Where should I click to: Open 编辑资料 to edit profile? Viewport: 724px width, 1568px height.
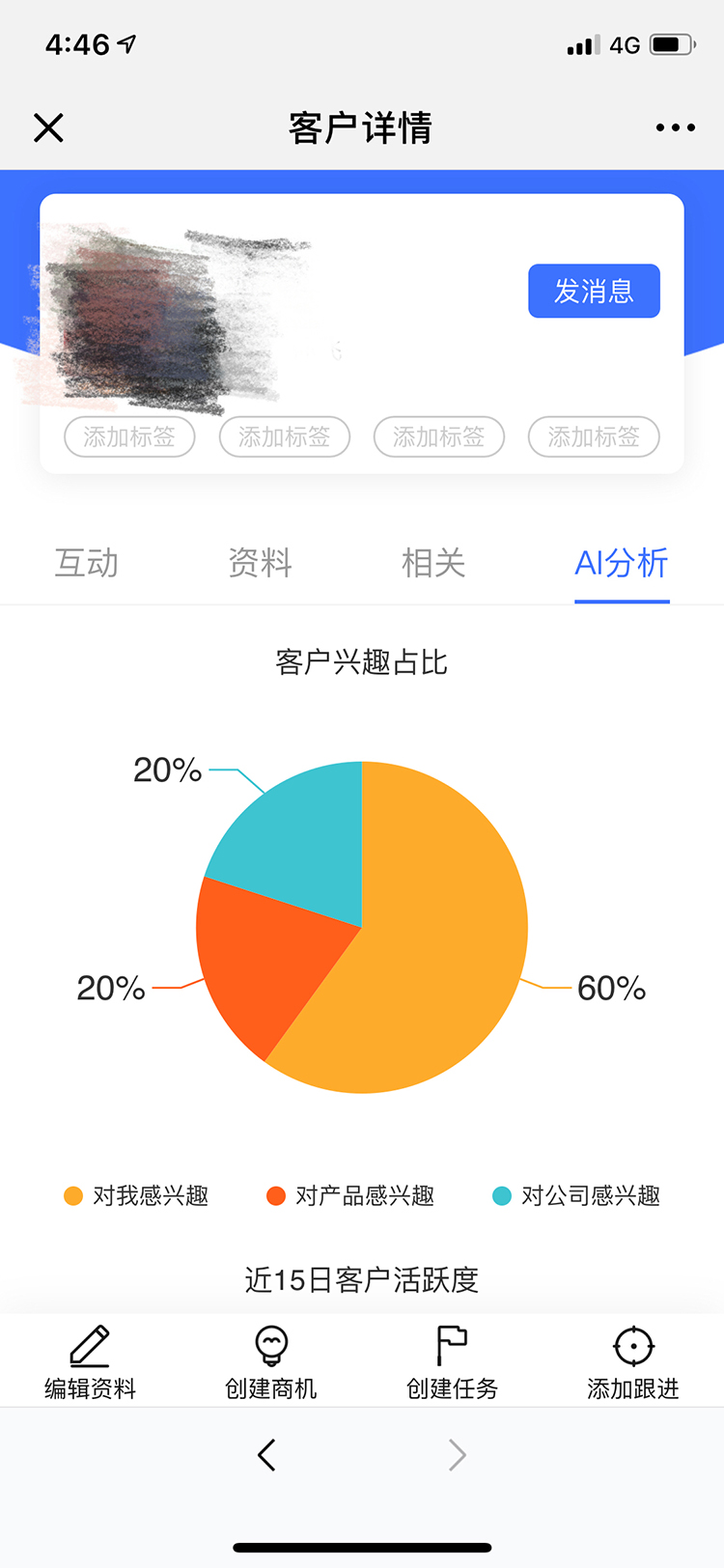coord(90,1361)
